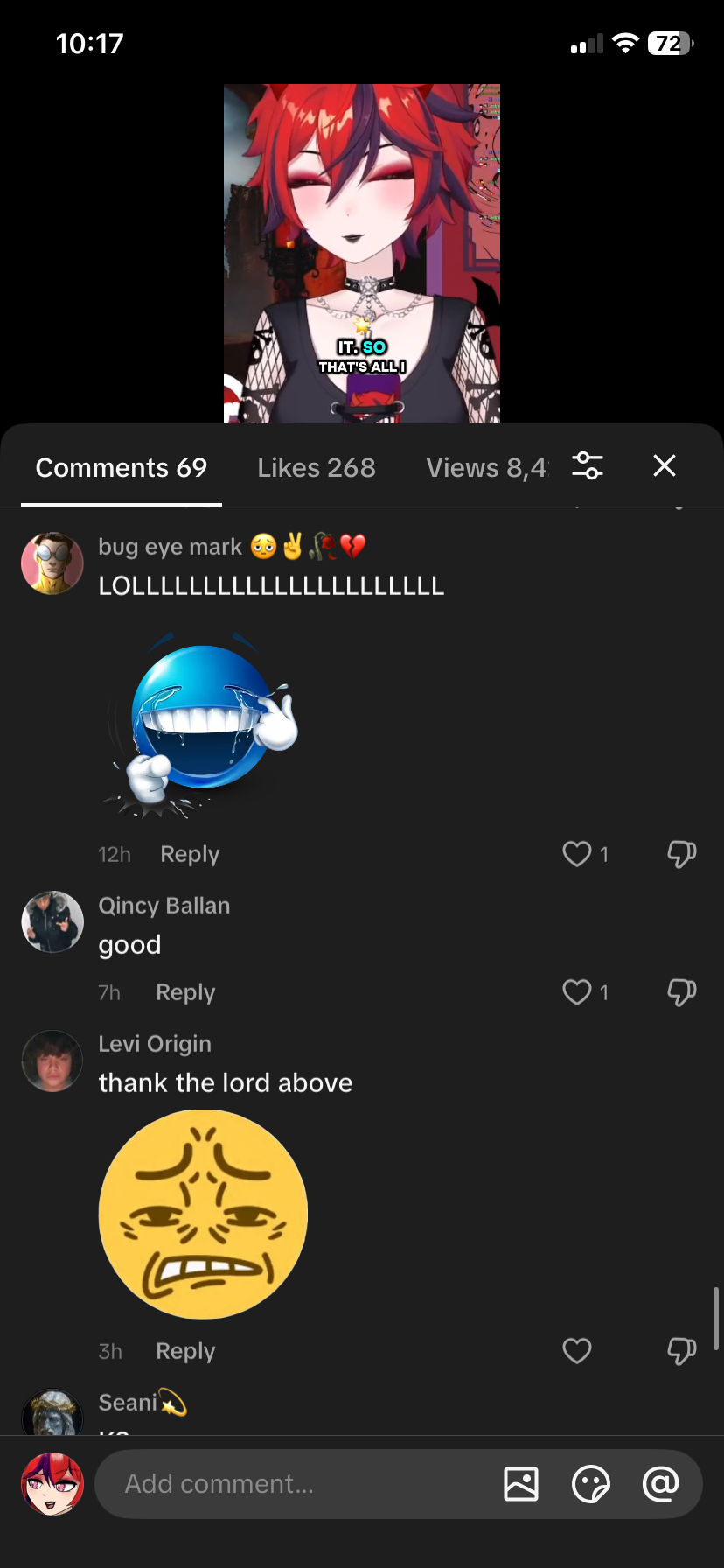The width and height of the screenshot is (724, 1568).
Task: Tap the Add comment text field
Action: pos(297,1484)
